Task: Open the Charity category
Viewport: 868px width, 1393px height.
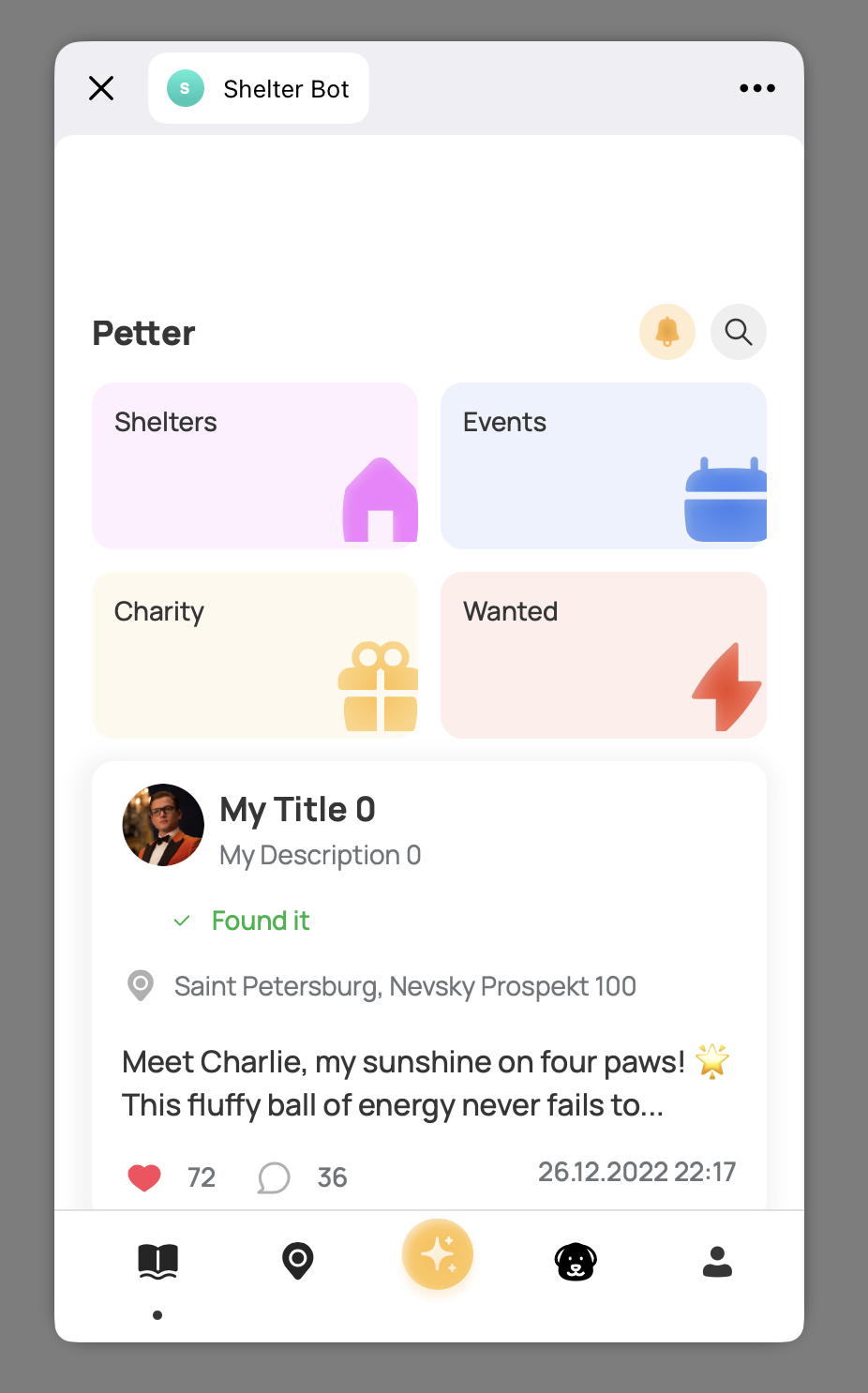Action: click(255, 654)
